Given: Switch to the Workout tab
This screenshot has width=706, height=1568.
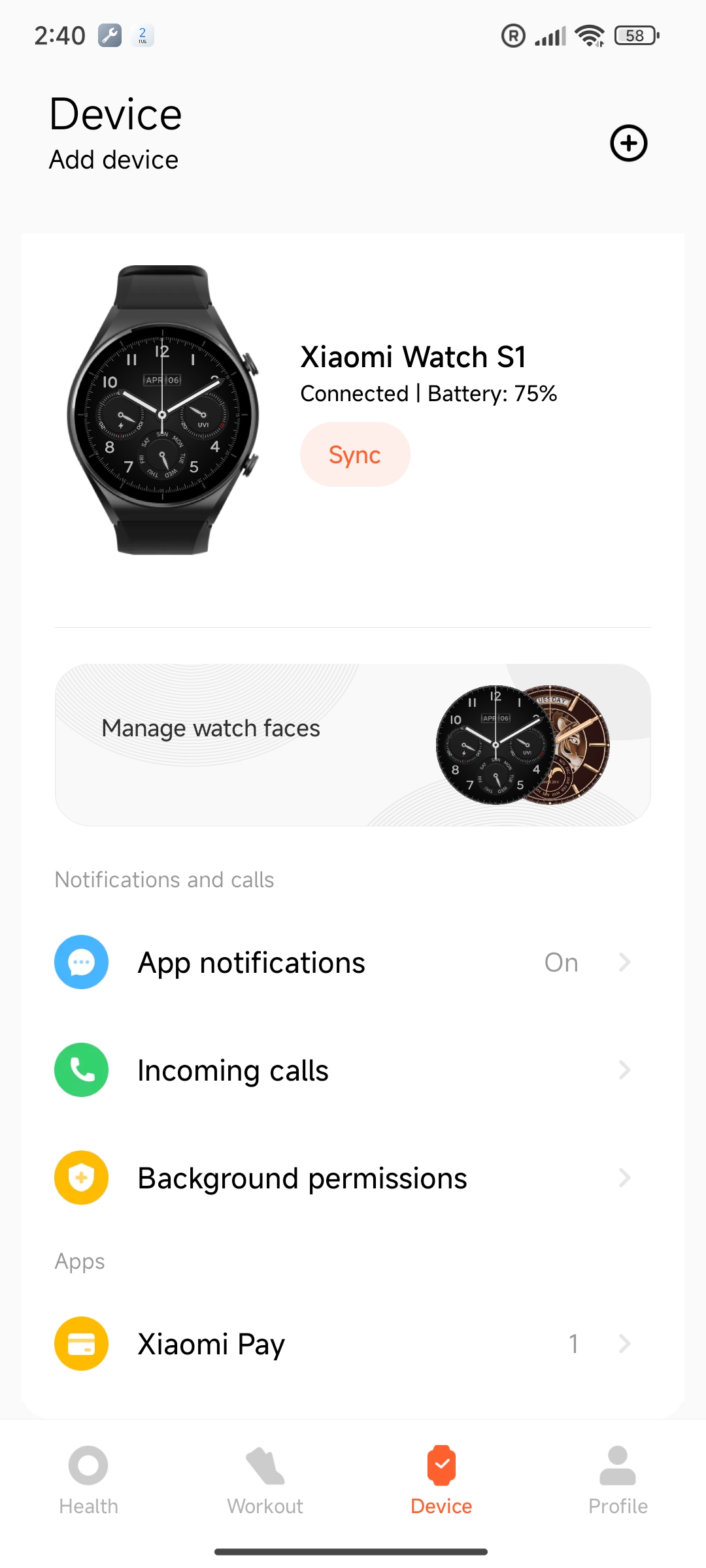Looking at the screenshot, I should [265, 1480].
